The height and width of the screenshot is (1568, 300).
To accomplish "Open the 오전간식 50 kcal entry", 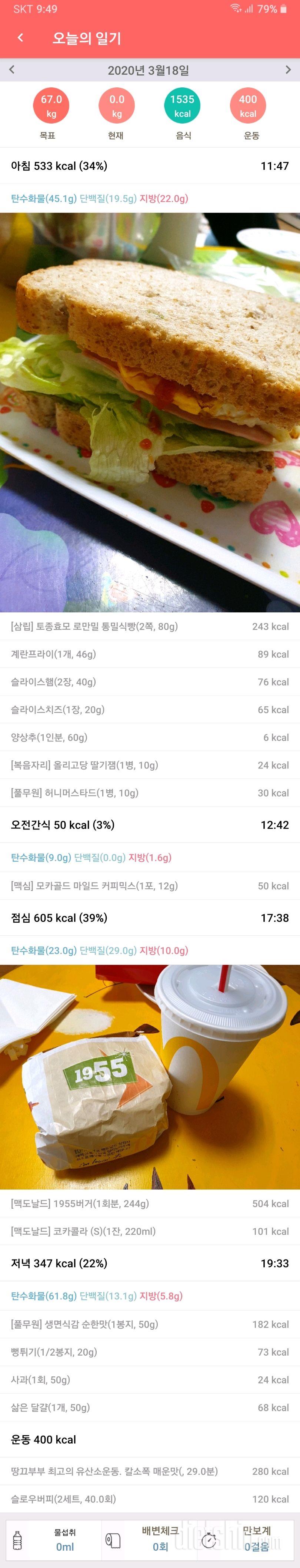I will tap(149, 825).
